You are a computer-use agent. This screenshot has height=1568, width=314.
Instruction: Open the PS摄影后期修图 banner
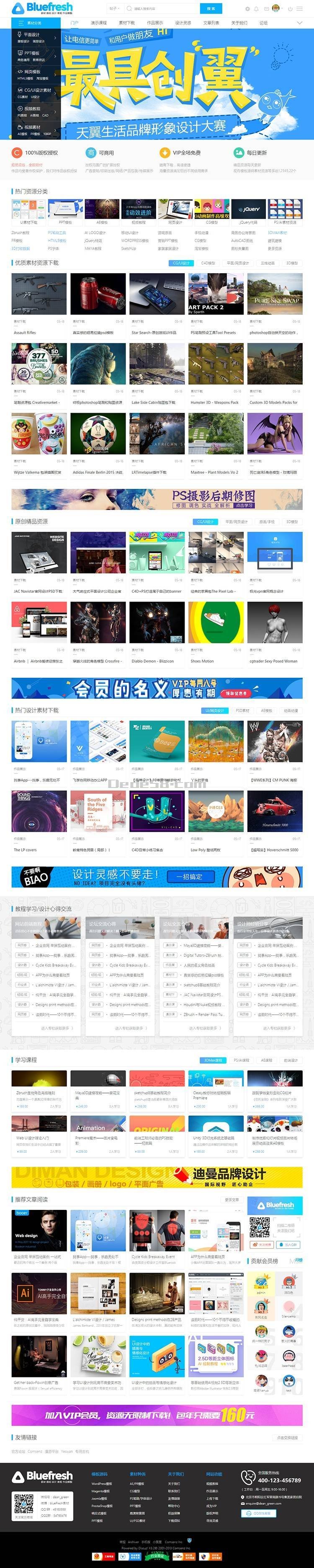[157, 499]
